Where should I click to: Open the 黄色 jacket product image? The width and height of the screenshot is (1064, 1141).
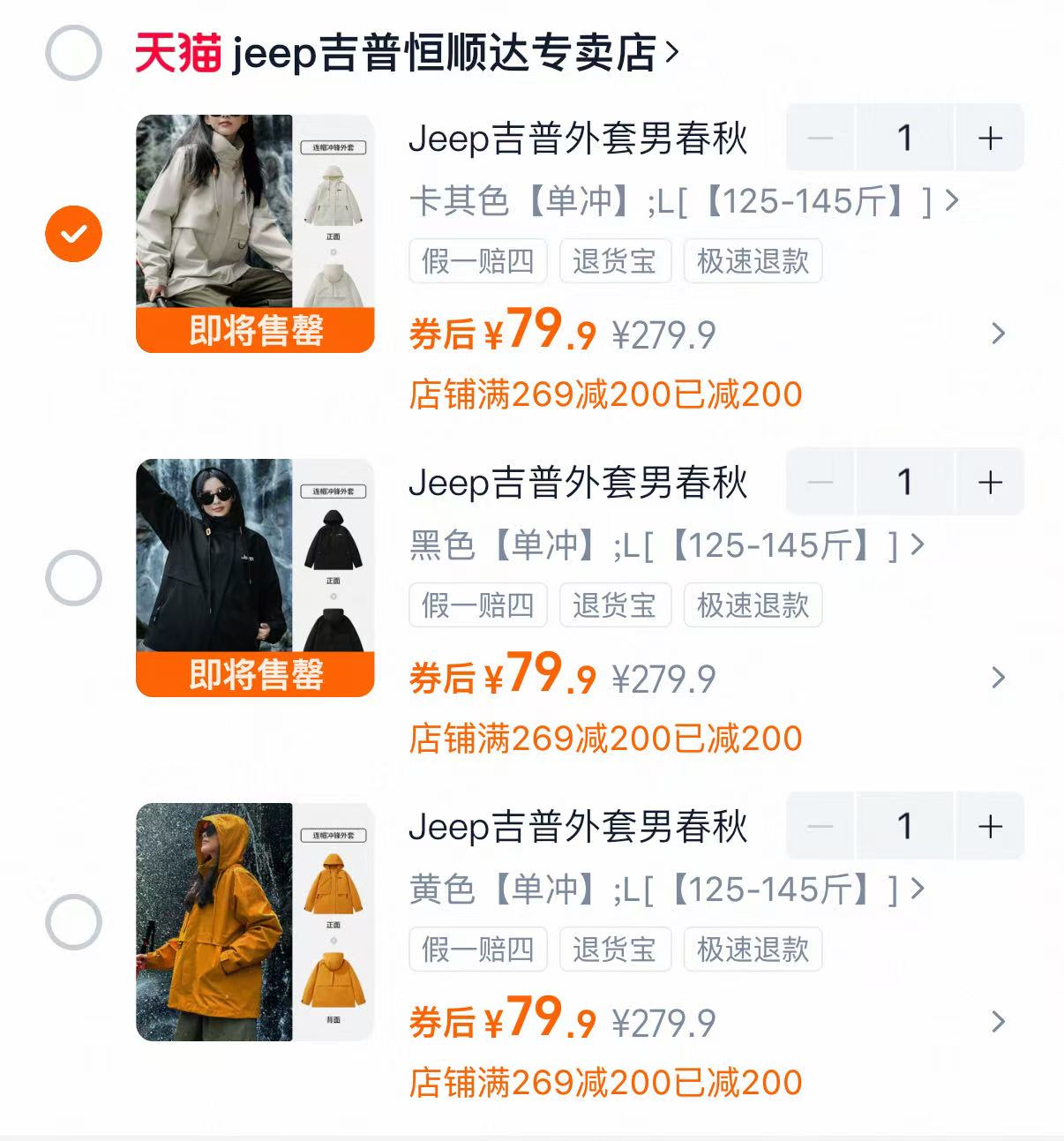click(255, 922)
